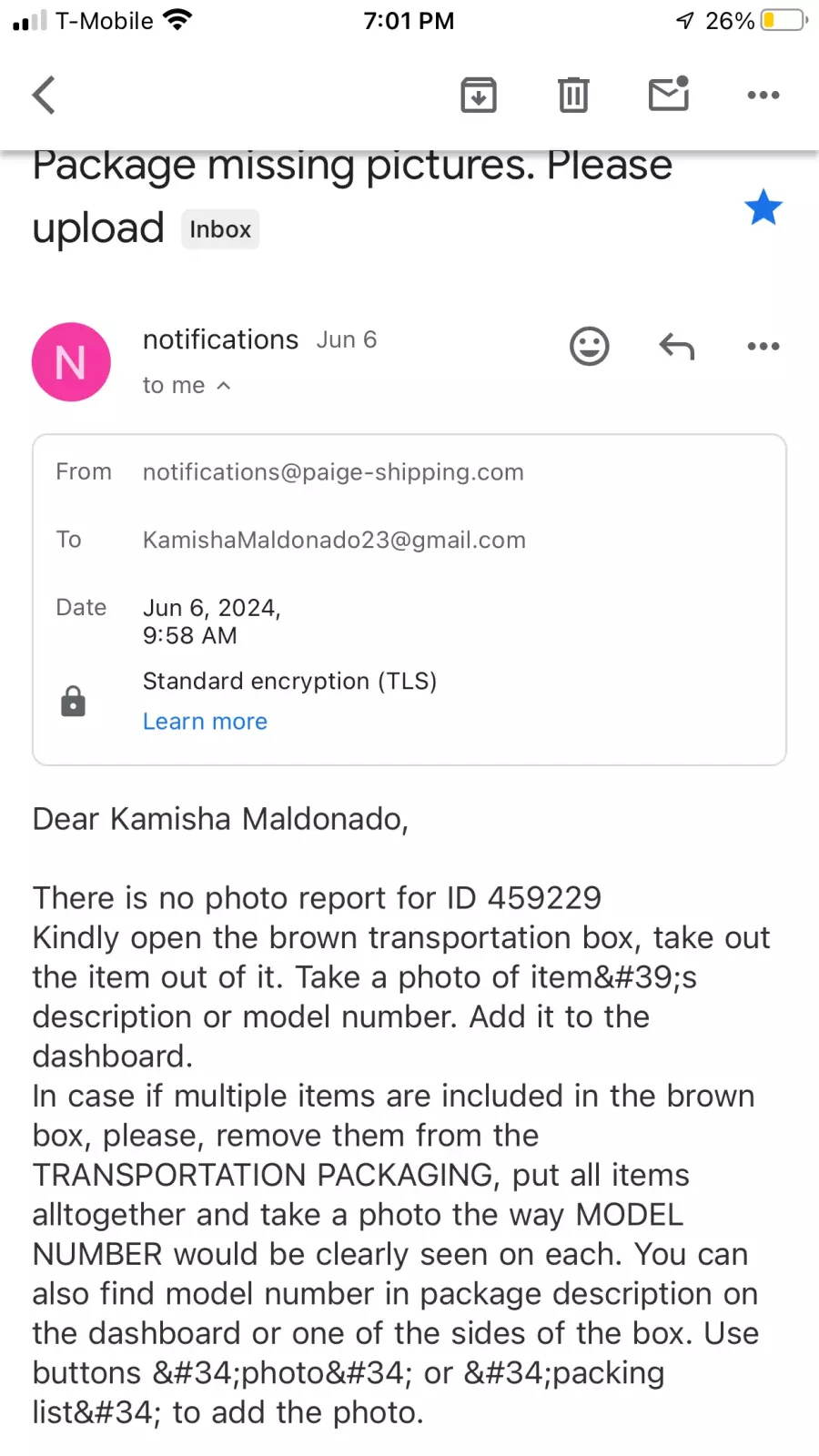The width and height of the screenshot is (819, 1456).
Task: Tap the Inbox label chip
Action: pyautogui.click(x=220, y=229)
